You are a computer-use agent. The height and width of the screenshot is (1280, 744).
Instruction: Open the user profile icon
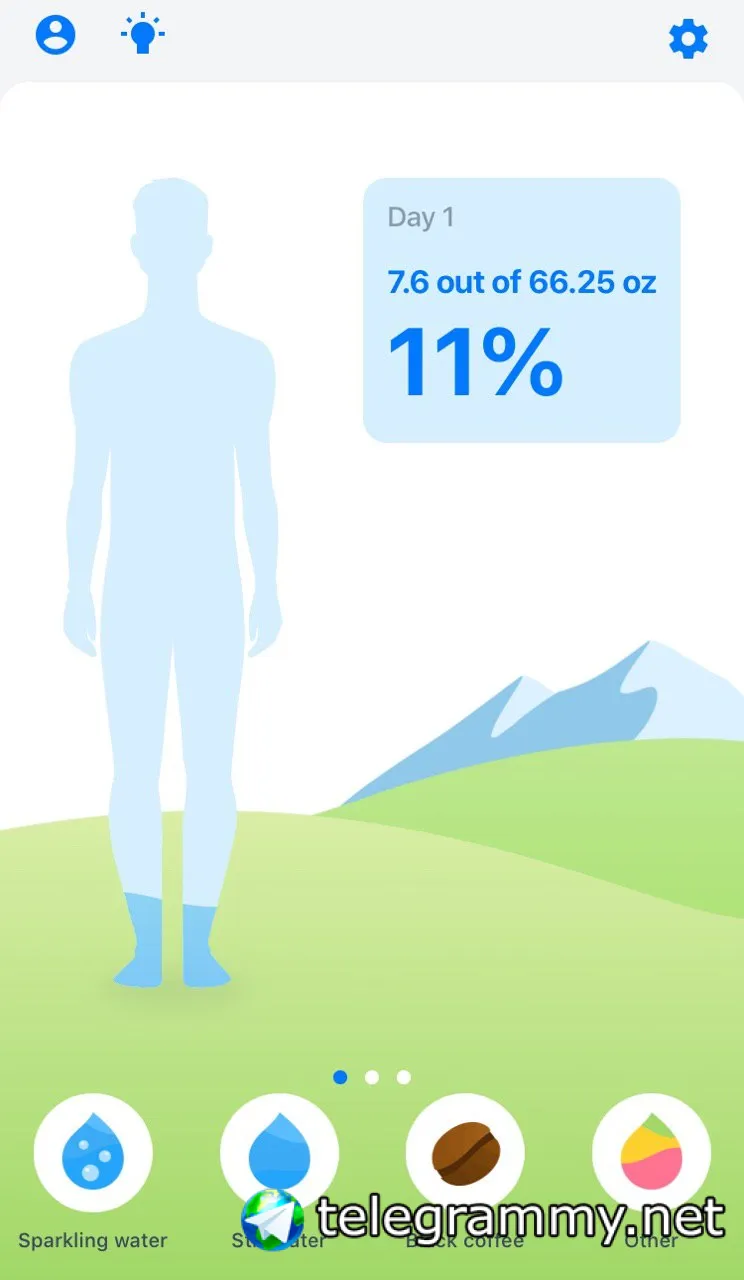point(56,35)
